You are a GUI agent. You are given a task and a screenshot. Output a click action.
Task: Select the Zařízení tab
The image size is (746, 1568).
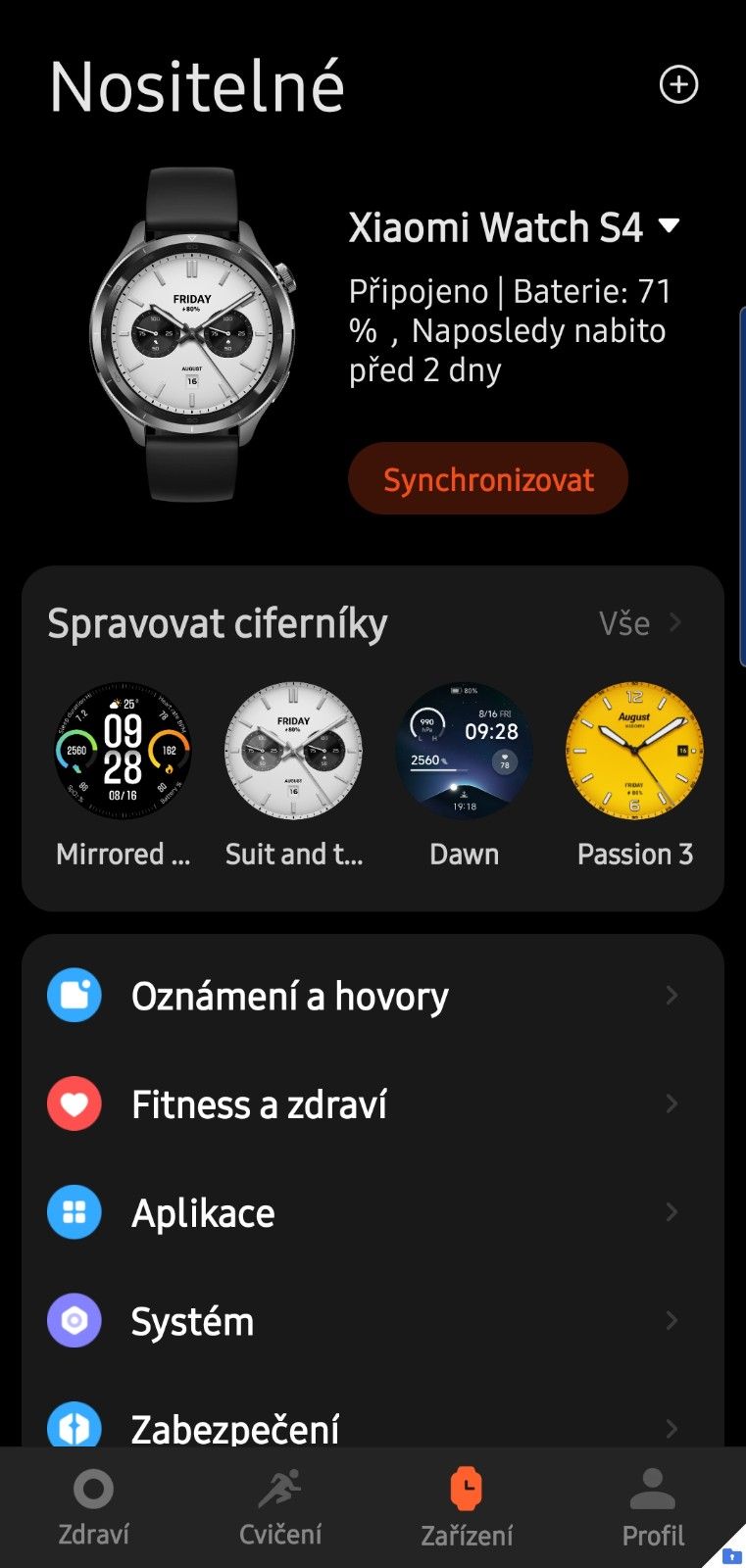point(467,1508)
